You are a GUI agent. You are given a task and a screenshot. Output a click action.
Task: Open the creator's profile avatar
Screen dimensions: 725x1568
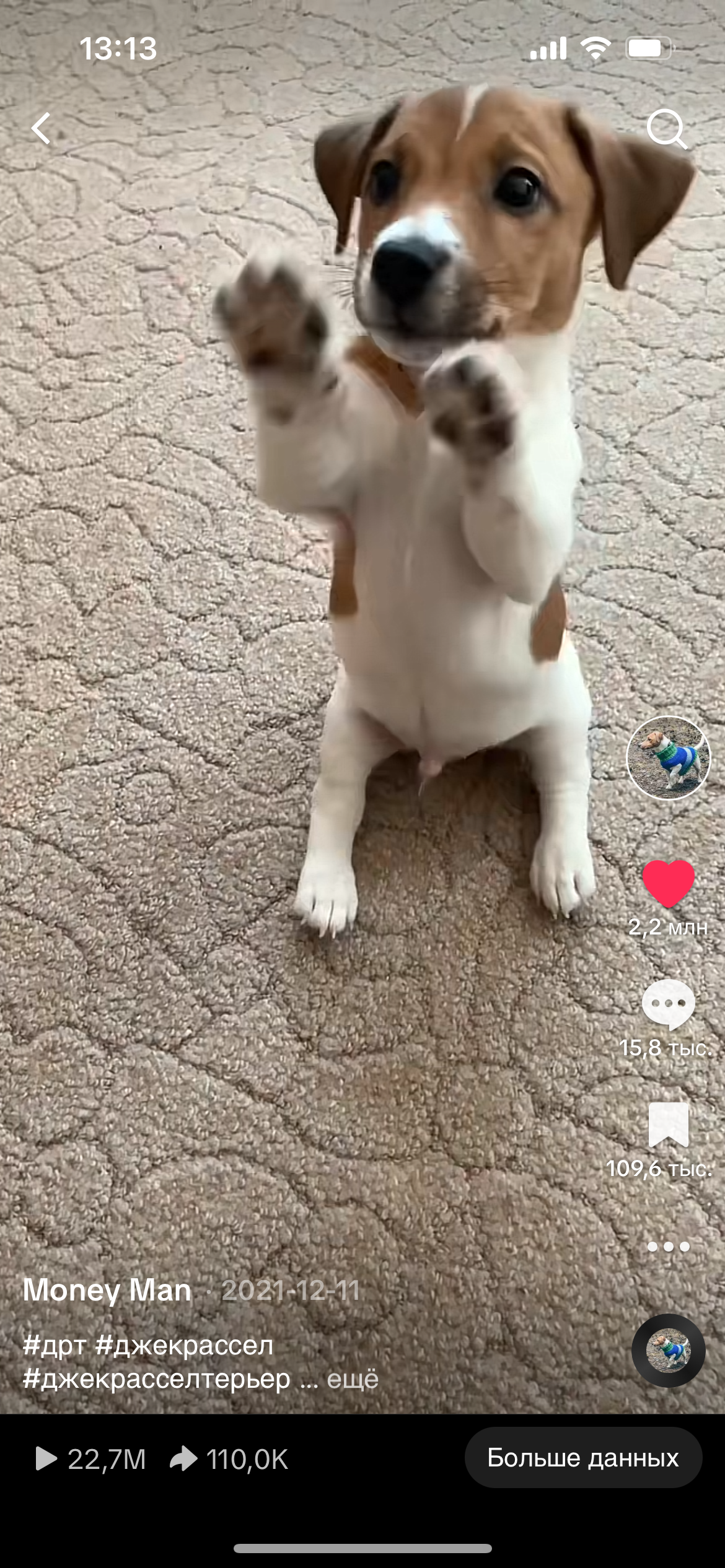[668, 757]
